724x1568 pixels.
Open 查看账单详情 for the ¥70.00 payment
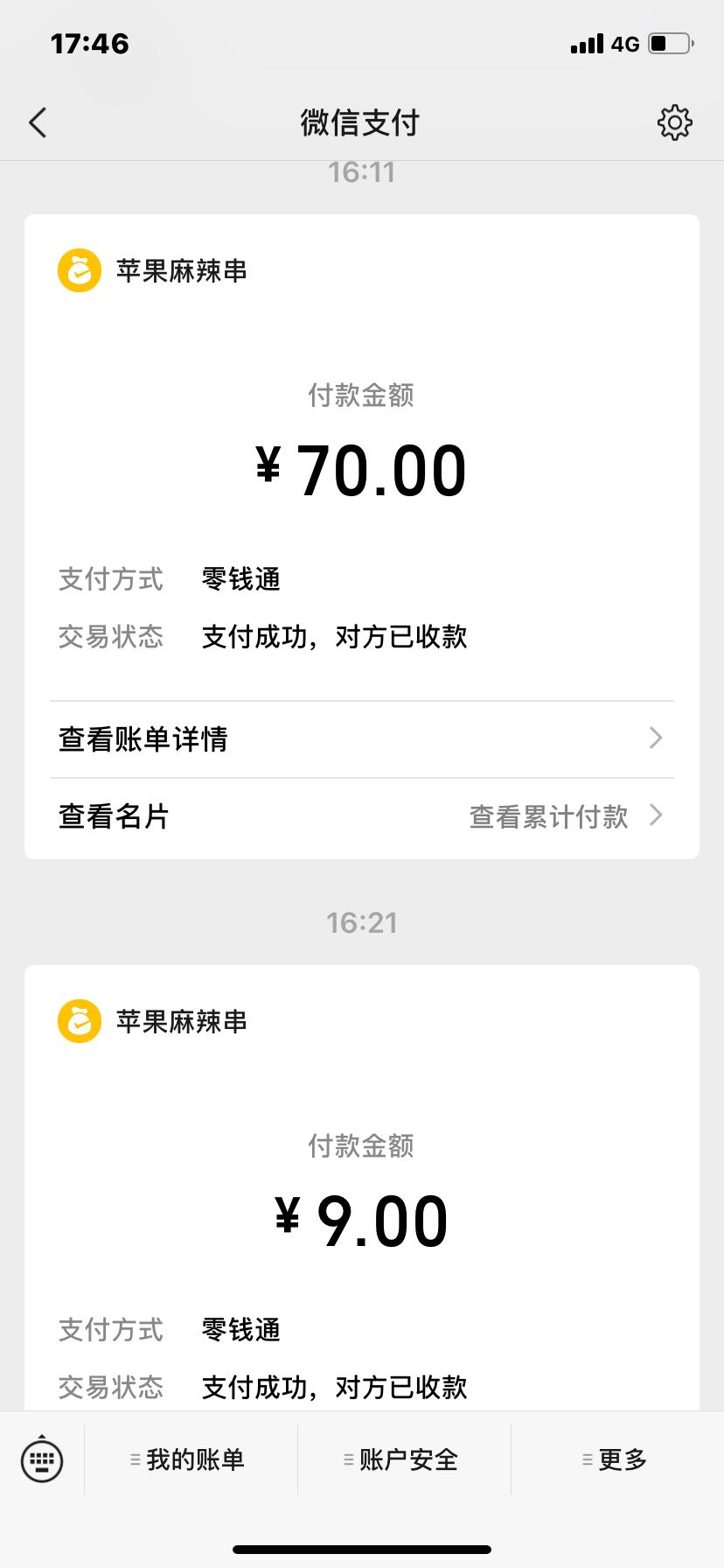pyautogui.click(x=362, y=739)
